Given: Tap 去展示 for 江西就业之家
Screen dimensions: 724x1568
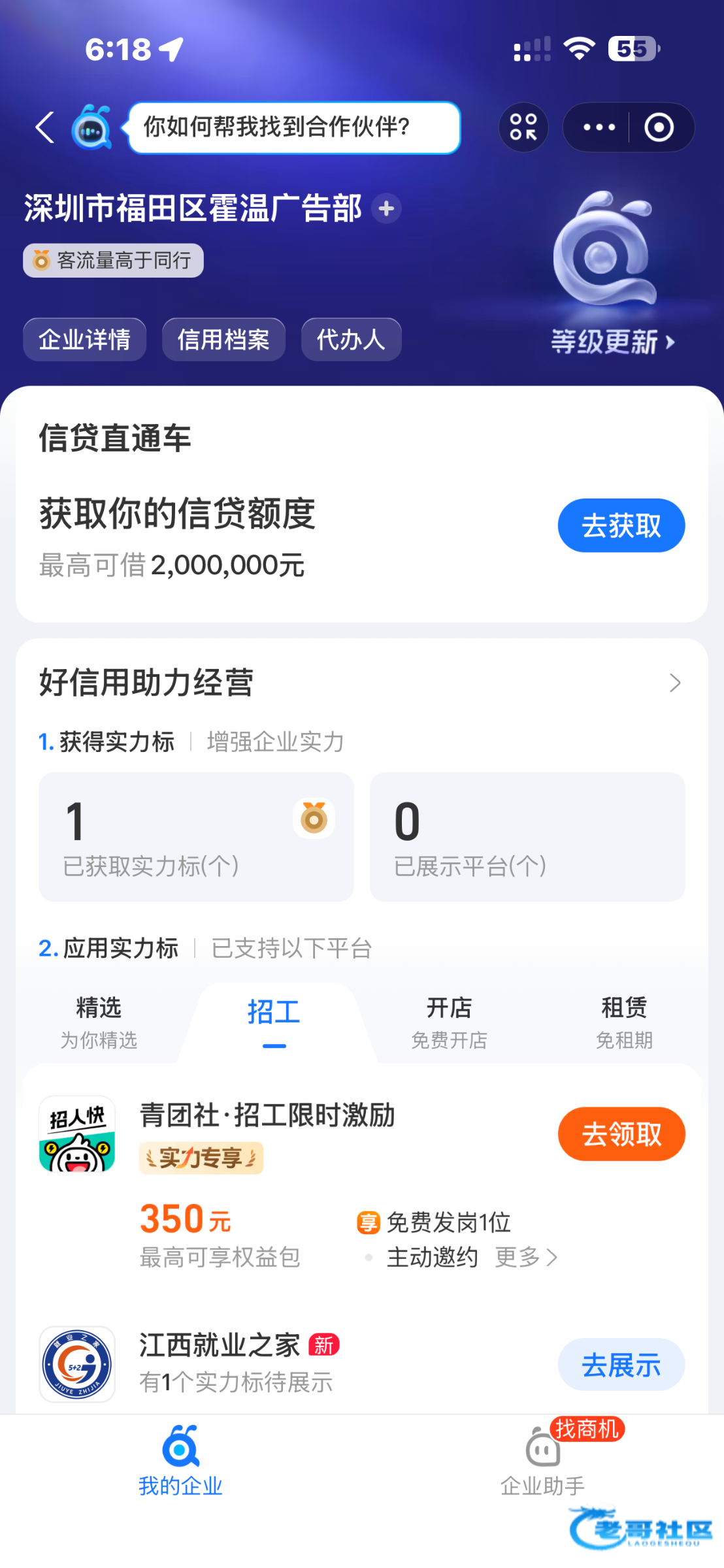Looking at the screenshot, I should [621, 1365].
